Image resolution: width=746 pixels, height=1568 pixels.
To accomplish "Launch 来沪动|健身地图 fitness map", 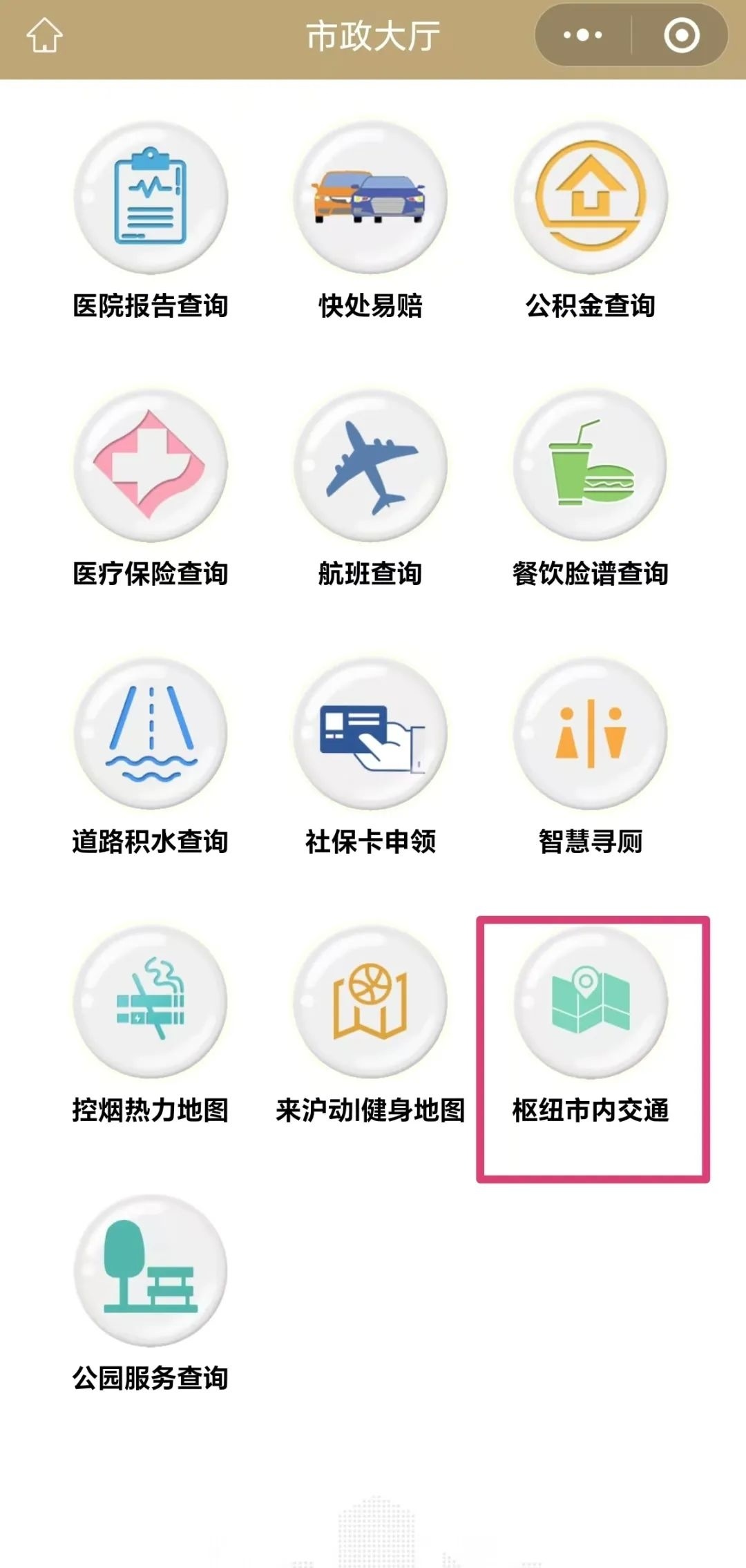I will [x=370, y=1002].
